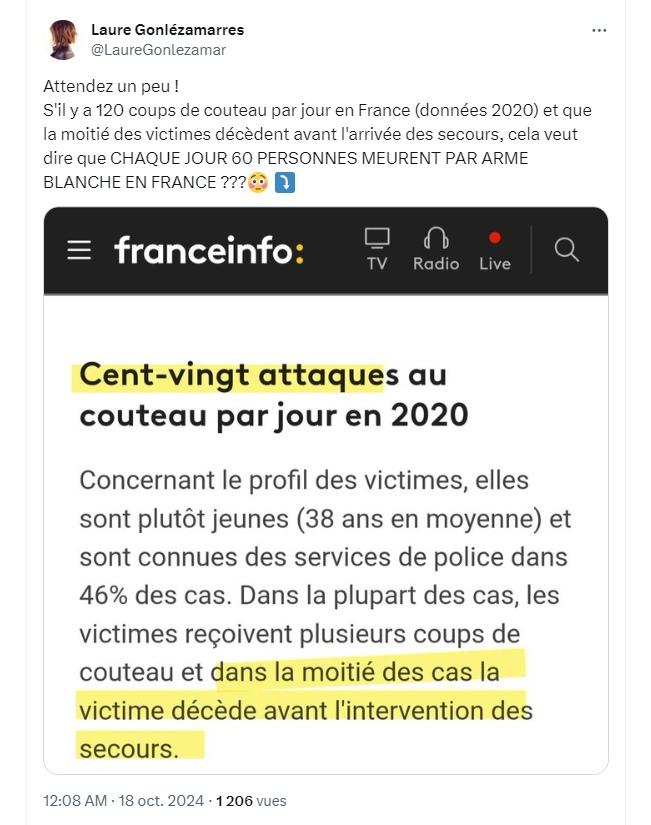Image resolution: width=651 pixels, height=825 pixels.
Task: Enlarge the attached franceinfo screenshot image
Action: click(326, 490)
